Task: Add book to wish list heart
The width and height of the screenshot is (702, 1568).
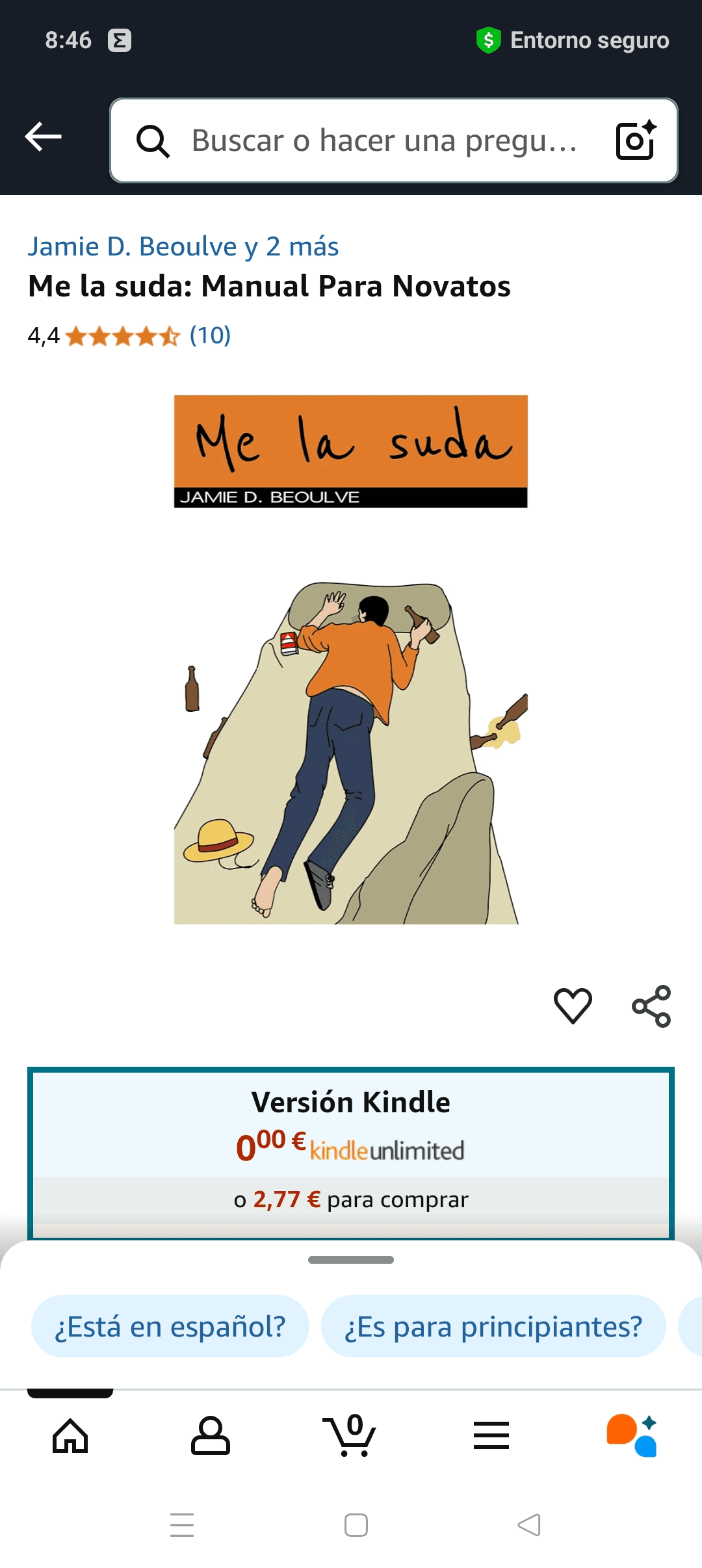Action: point(573,1006)
